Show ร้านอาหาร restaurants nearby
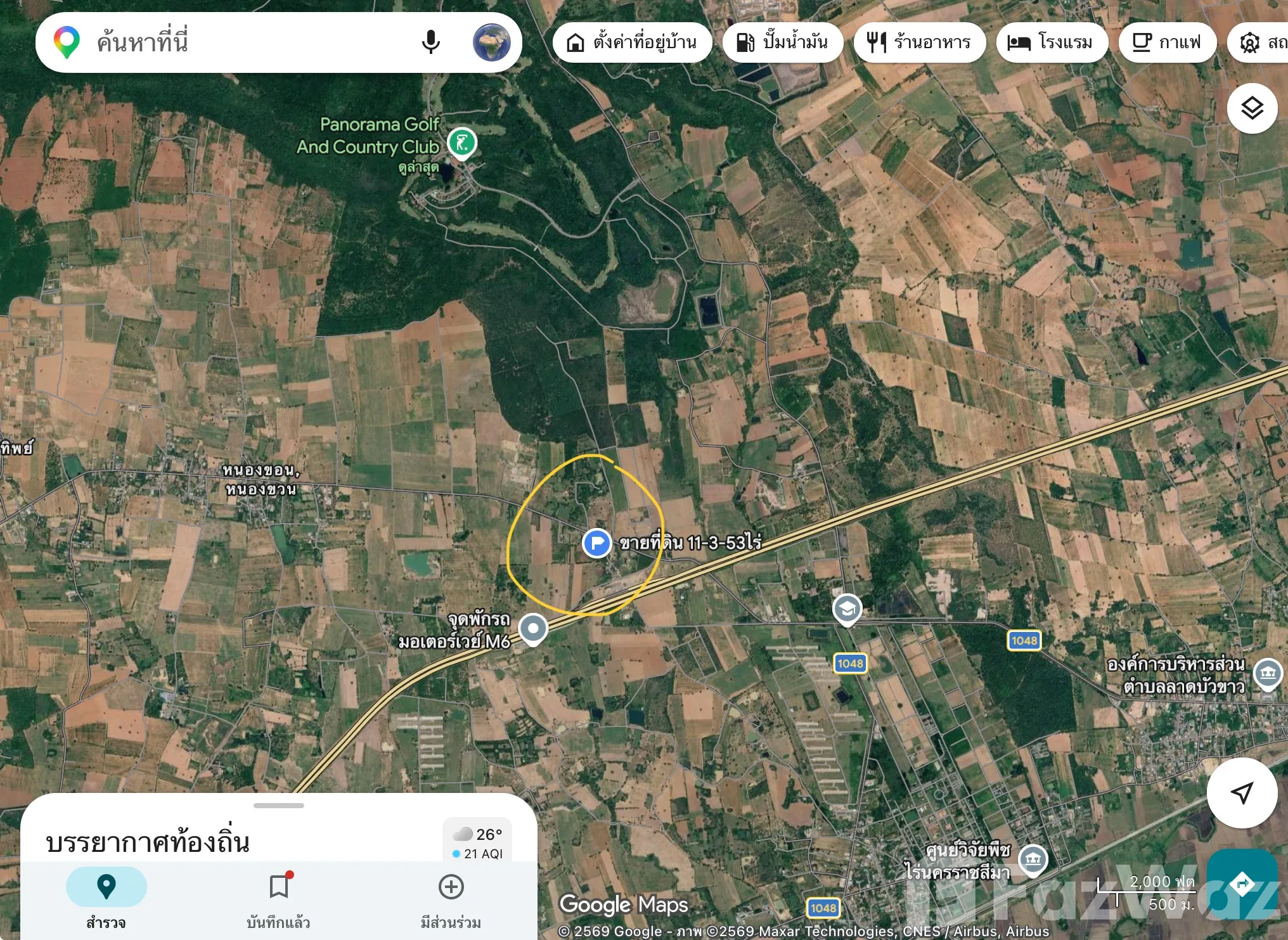The height and width of the screenshot is (940, 1288). [x=919, y=42]
